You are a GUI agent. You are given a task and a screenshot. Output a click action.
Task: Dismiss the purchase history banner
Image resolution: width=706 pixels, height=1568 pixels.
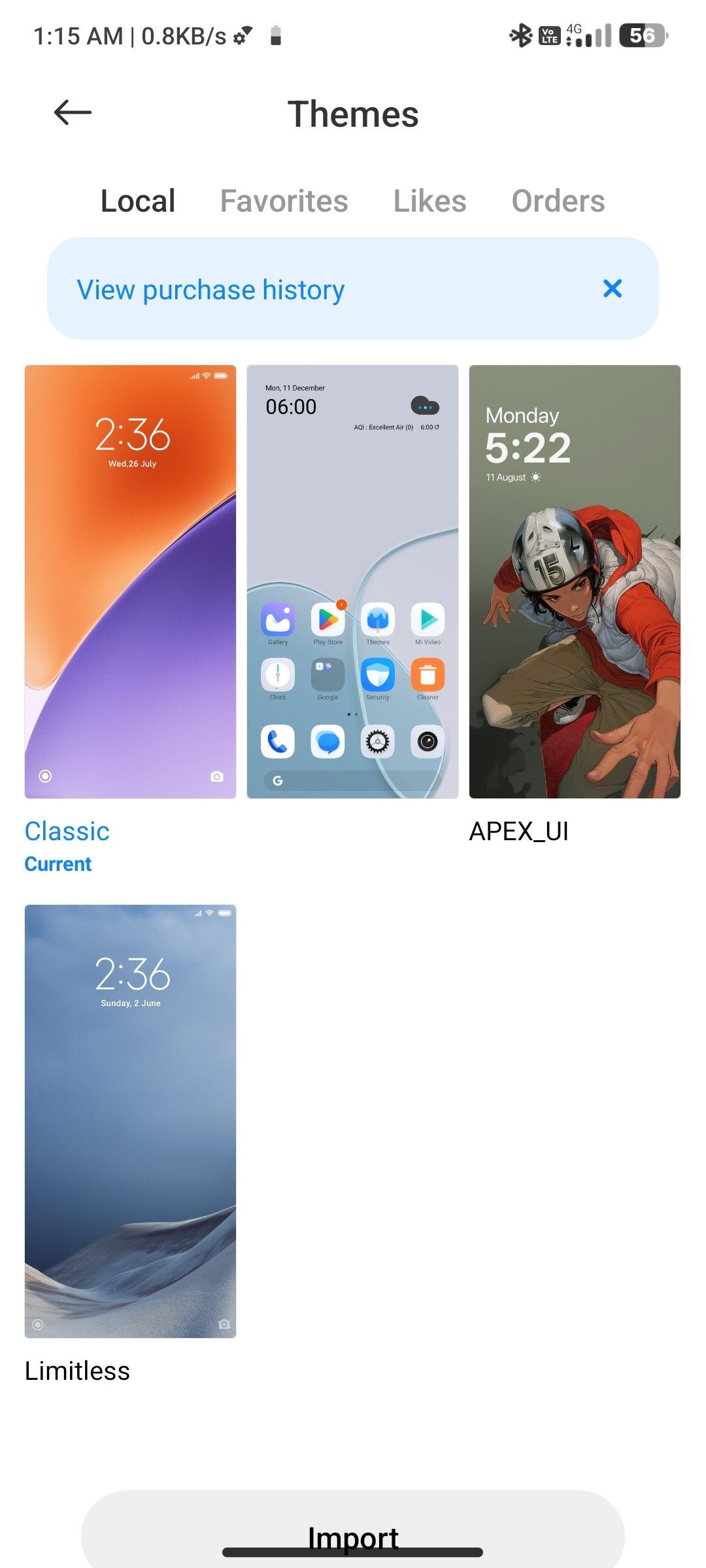tap(613, 288)
